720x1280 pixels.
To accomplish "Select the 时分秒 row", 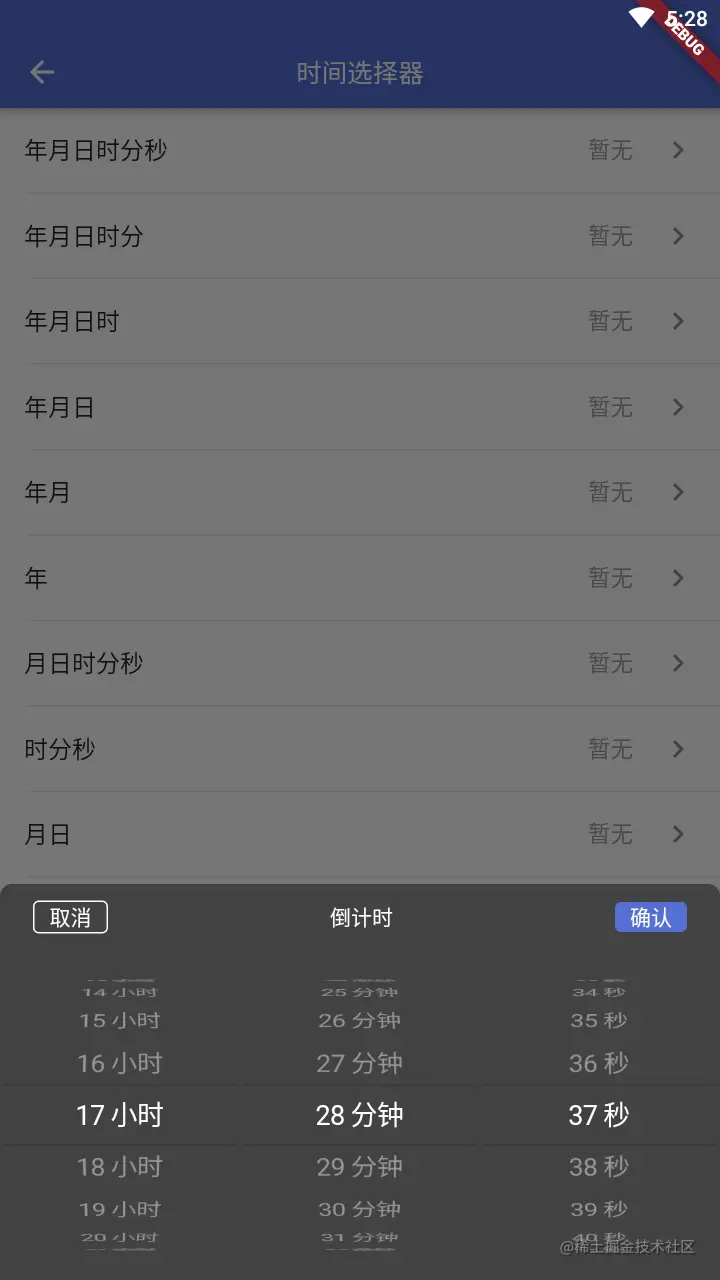I will (360, 749).
